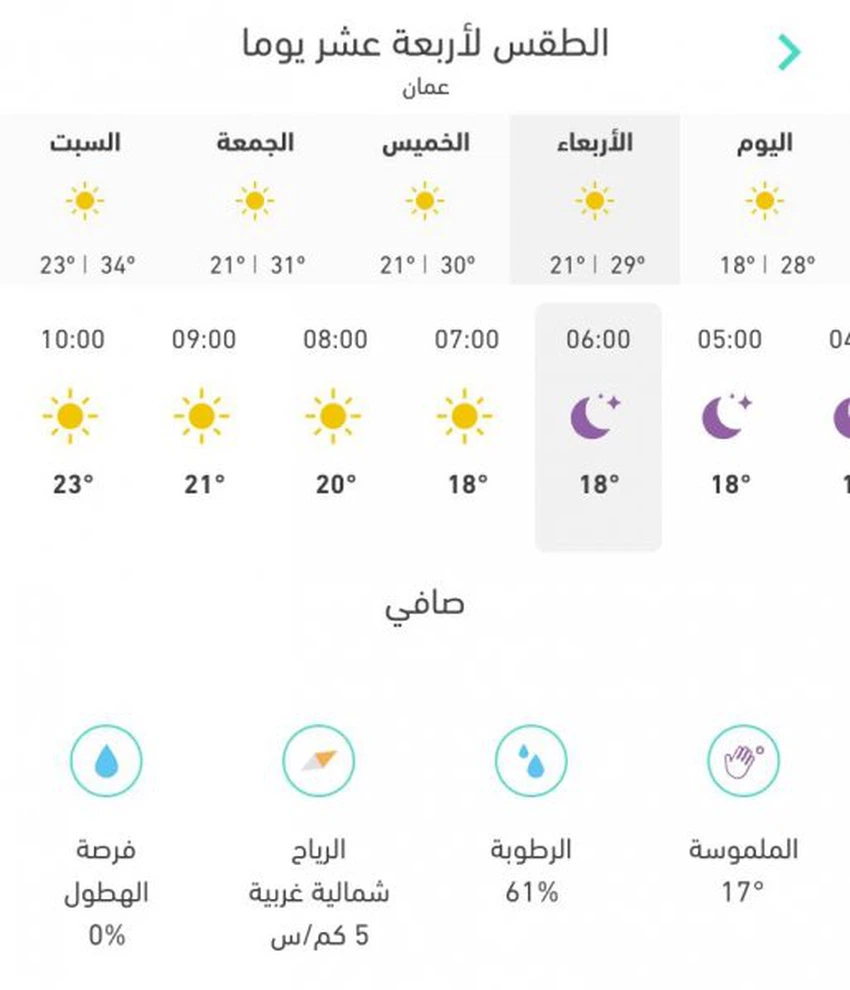This screenshot has width=850, height=990.
Task: Choose the 10:00 hourly forecast
Action: pos(72,415)
